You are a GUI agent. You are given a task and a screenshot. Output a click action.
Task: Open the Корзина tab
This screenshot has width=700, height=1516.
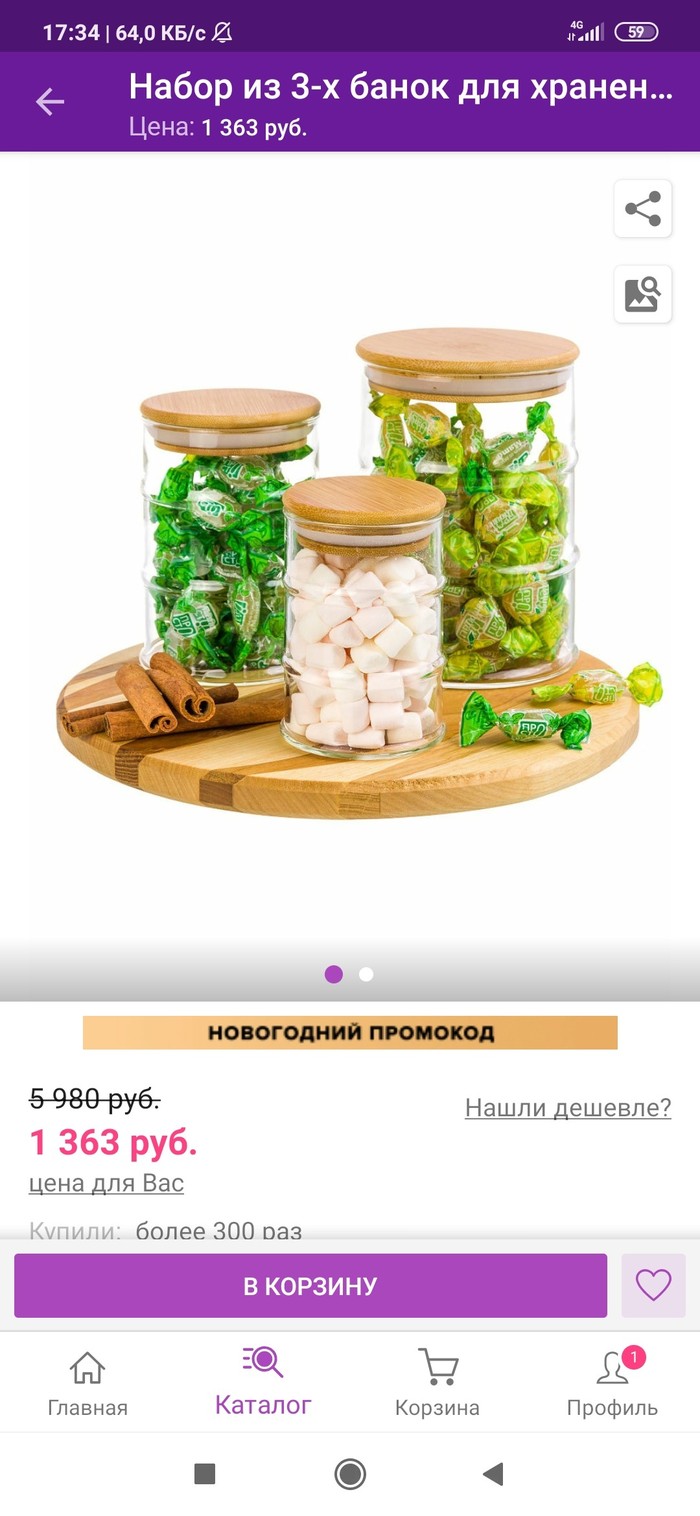[x=437, y=1384]
